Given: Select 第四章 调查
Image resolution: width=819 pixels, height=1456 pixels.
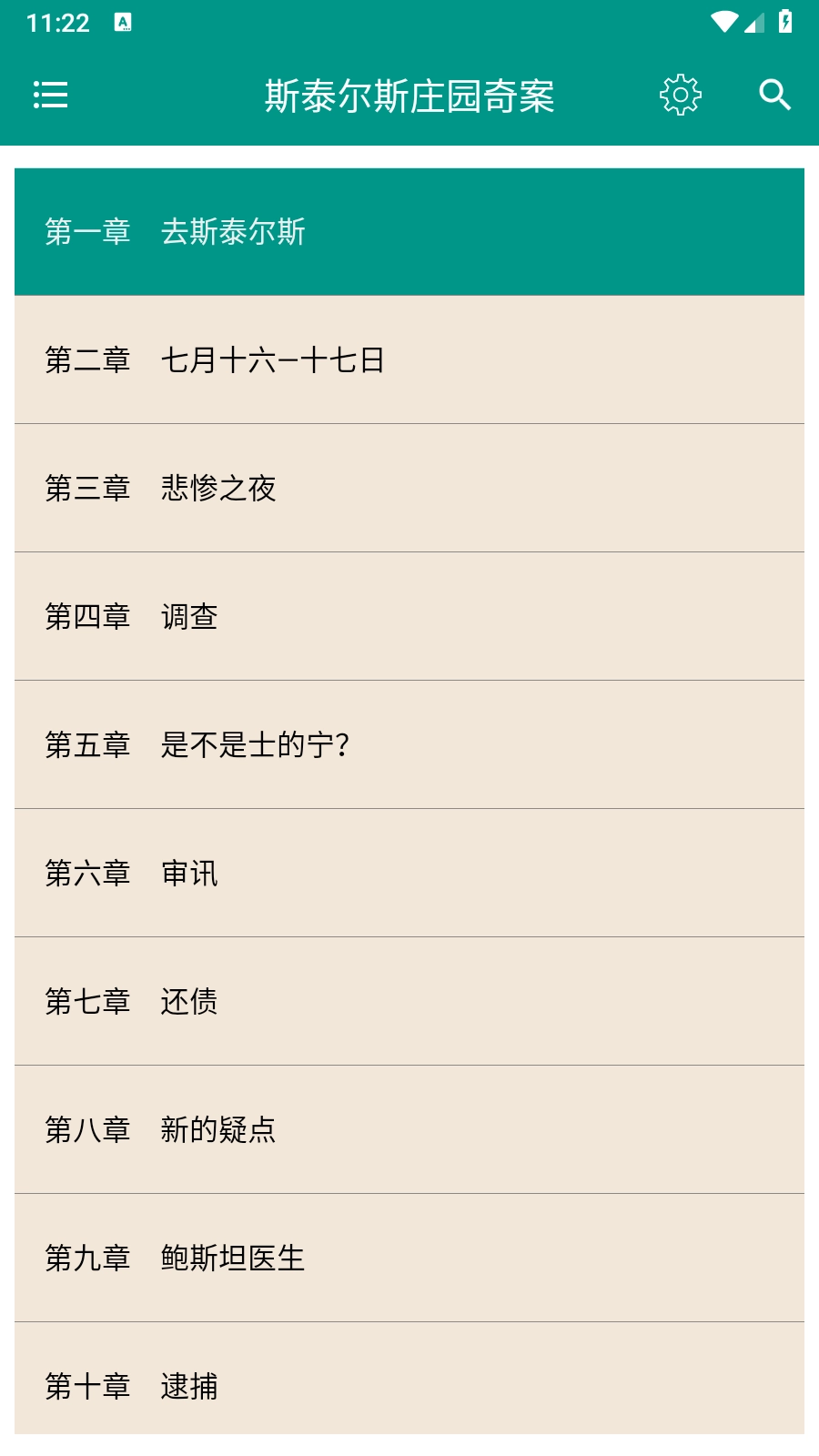Looking at the screenshot, I should (x=409, y=617).
